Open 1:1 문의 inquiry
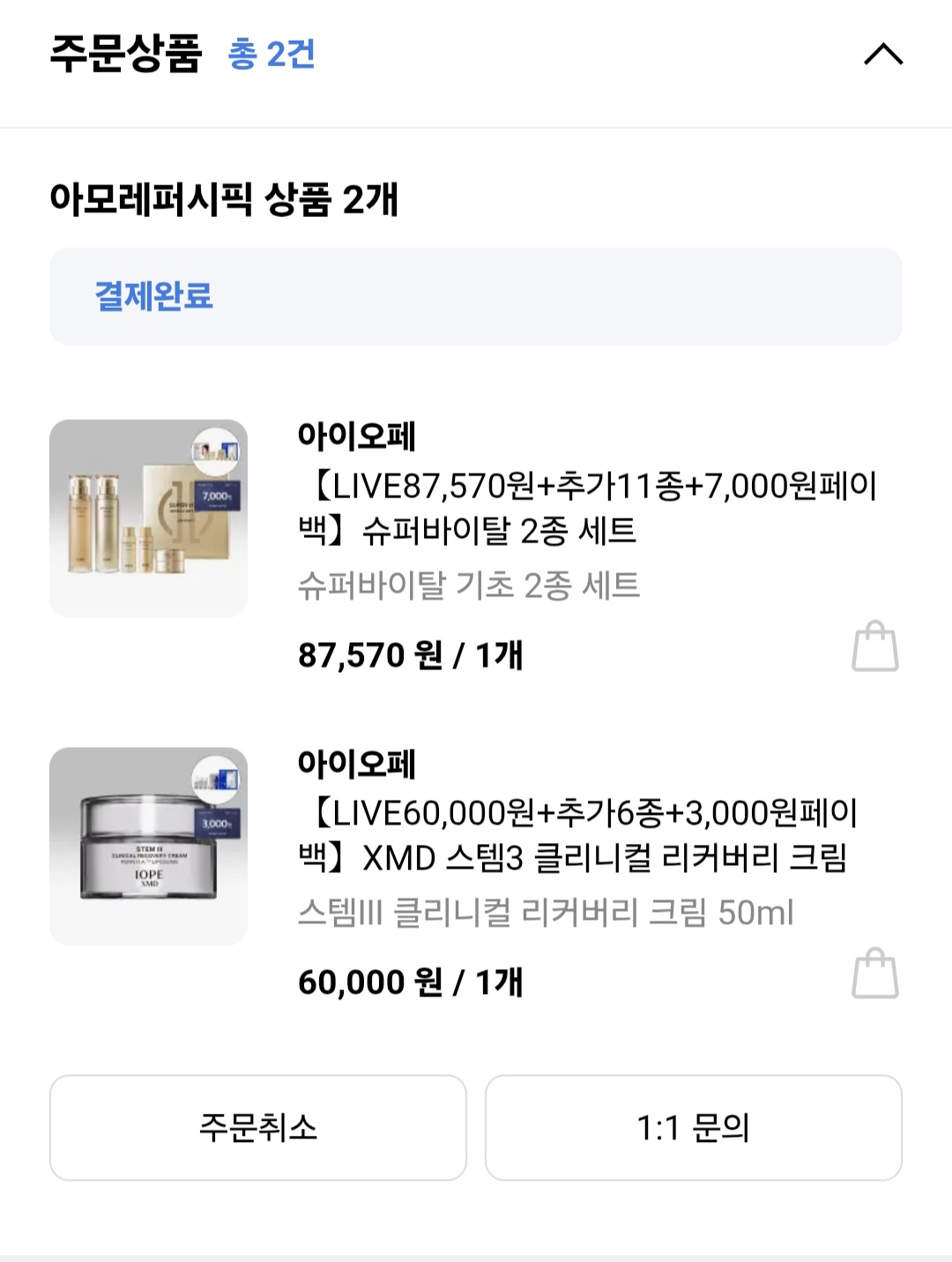The image size is (952, 1262). coord(693,1127)
